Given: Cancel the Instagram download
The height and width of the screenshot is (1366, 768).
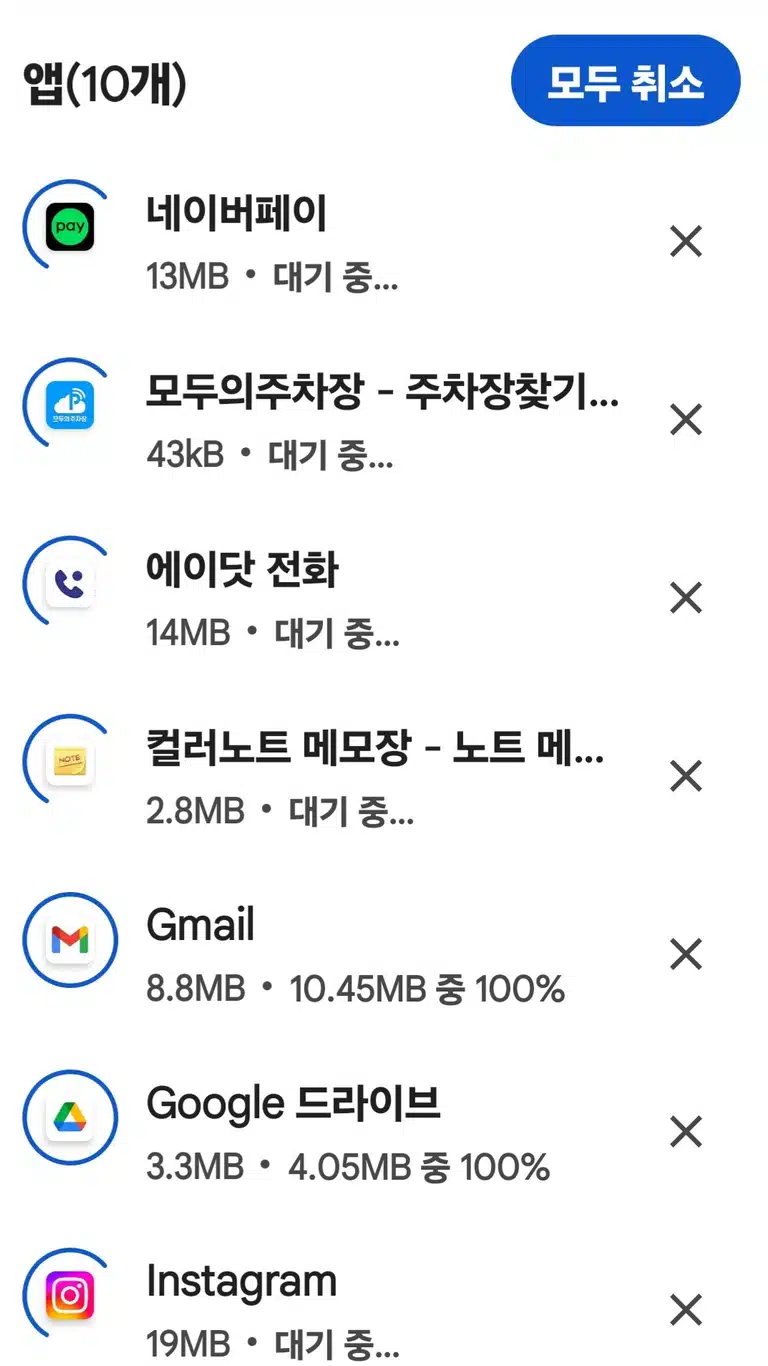Looking at the screenshot, I should [686, 1310].
